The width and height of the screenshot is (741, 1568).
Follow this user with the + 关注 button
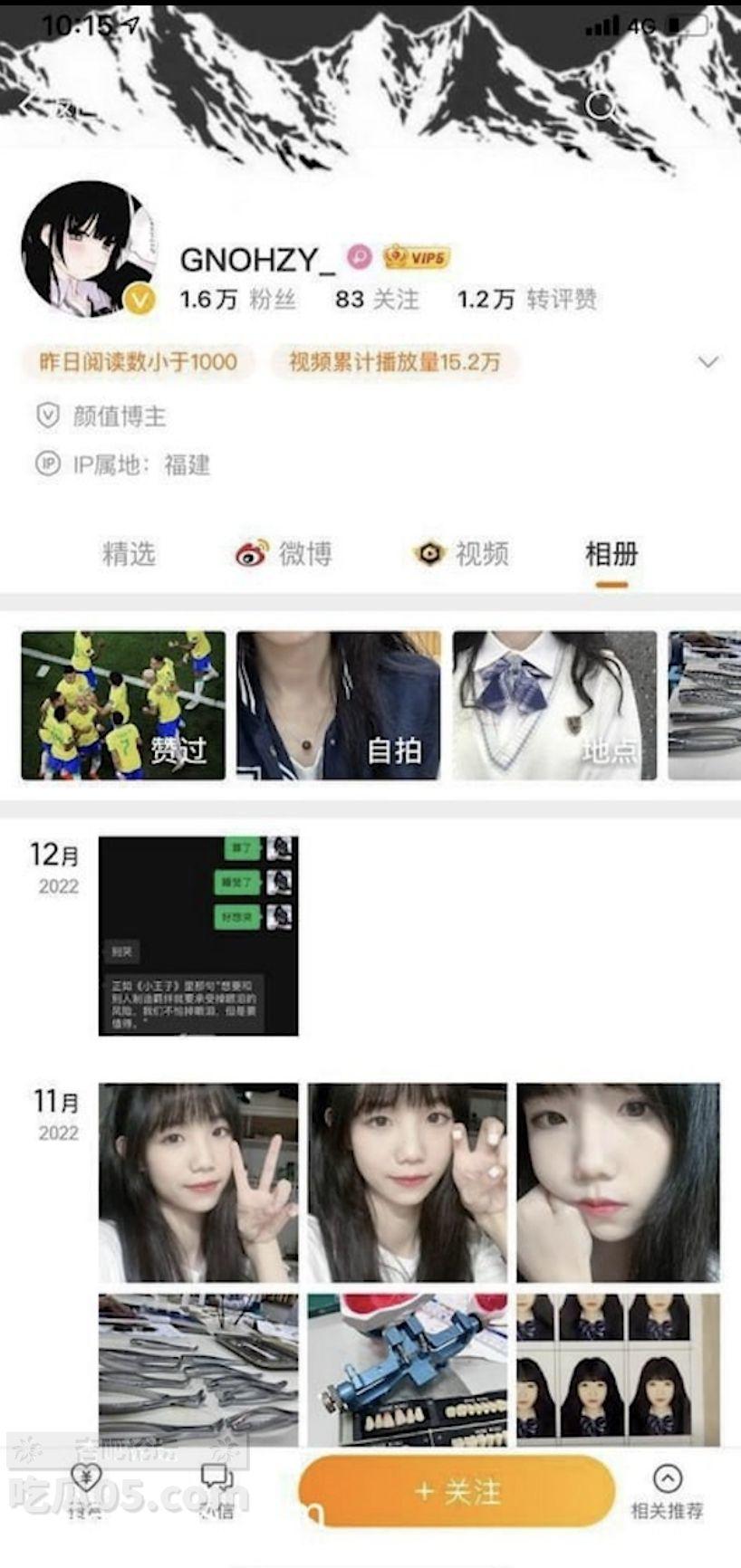click(x=457, y=1491)
